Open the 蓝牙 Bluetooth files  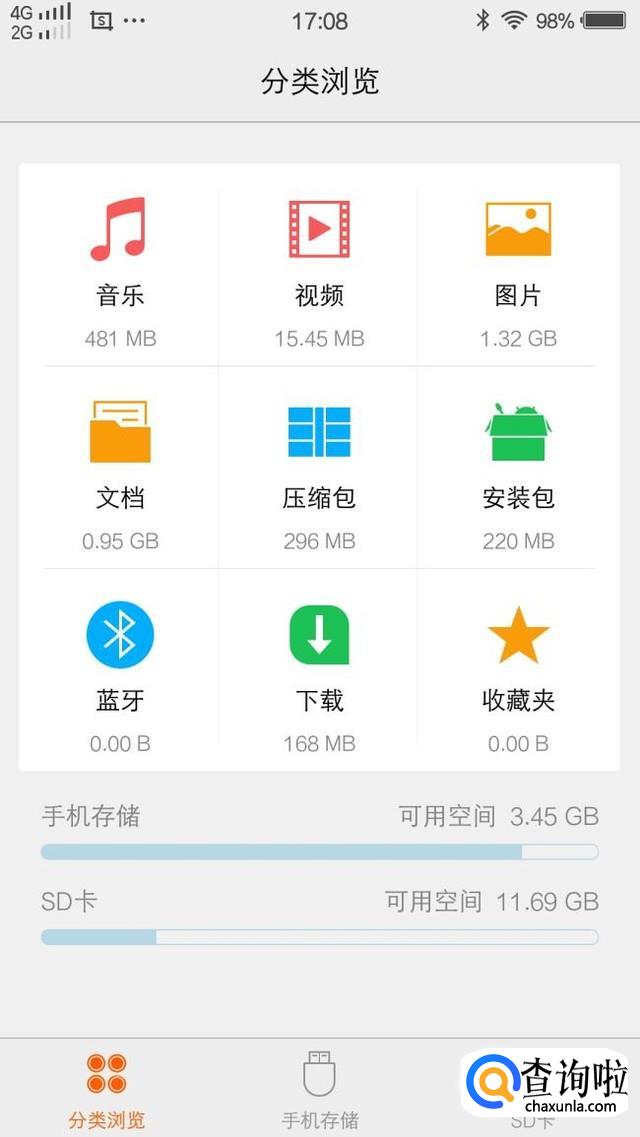point(120,670)
